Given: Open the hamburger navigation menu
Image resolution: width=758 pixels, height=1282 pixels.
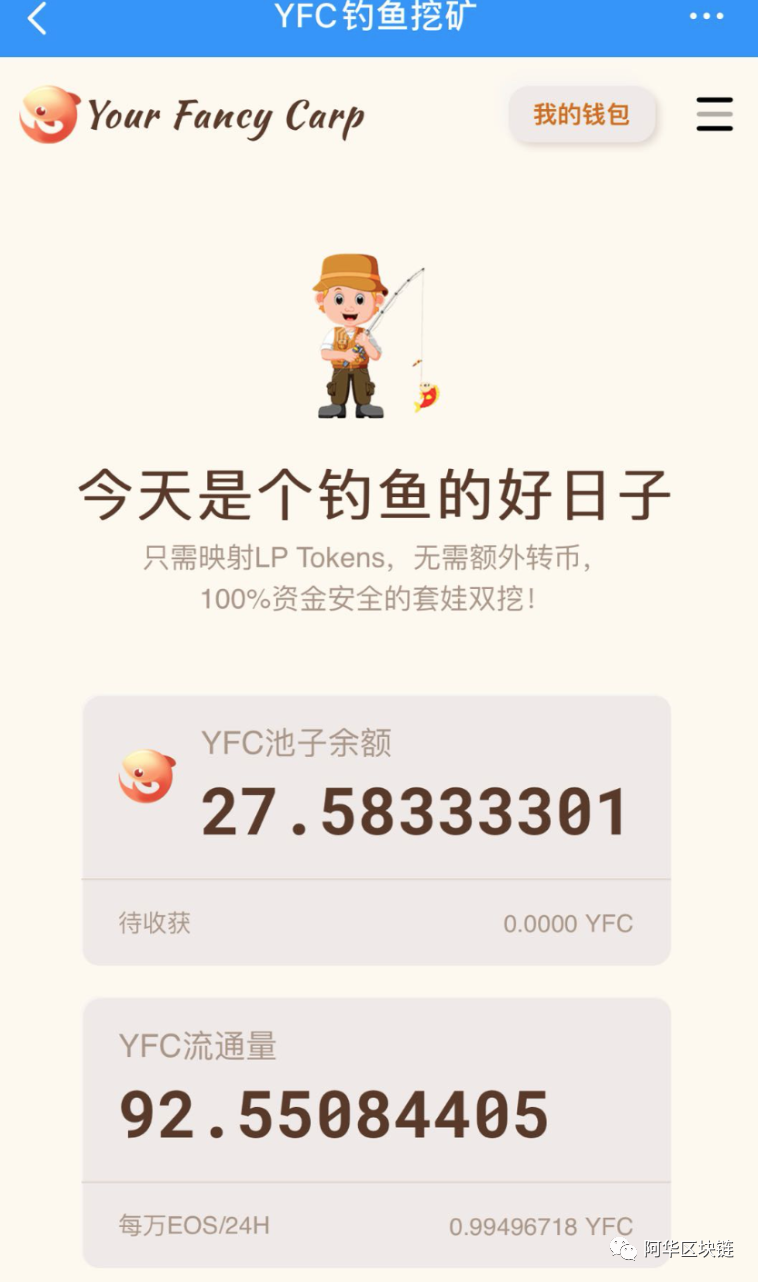Looking at the screenshot, I should (714, 115).
